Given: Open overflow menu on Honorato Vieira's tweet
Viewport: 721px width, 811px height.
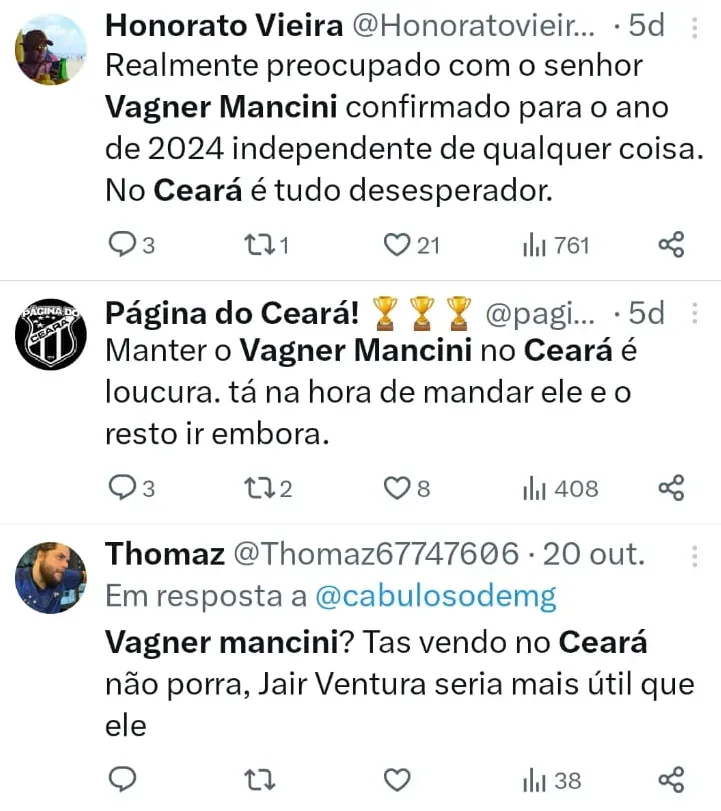Looking at the screenshot, I should tap(696, 25).
